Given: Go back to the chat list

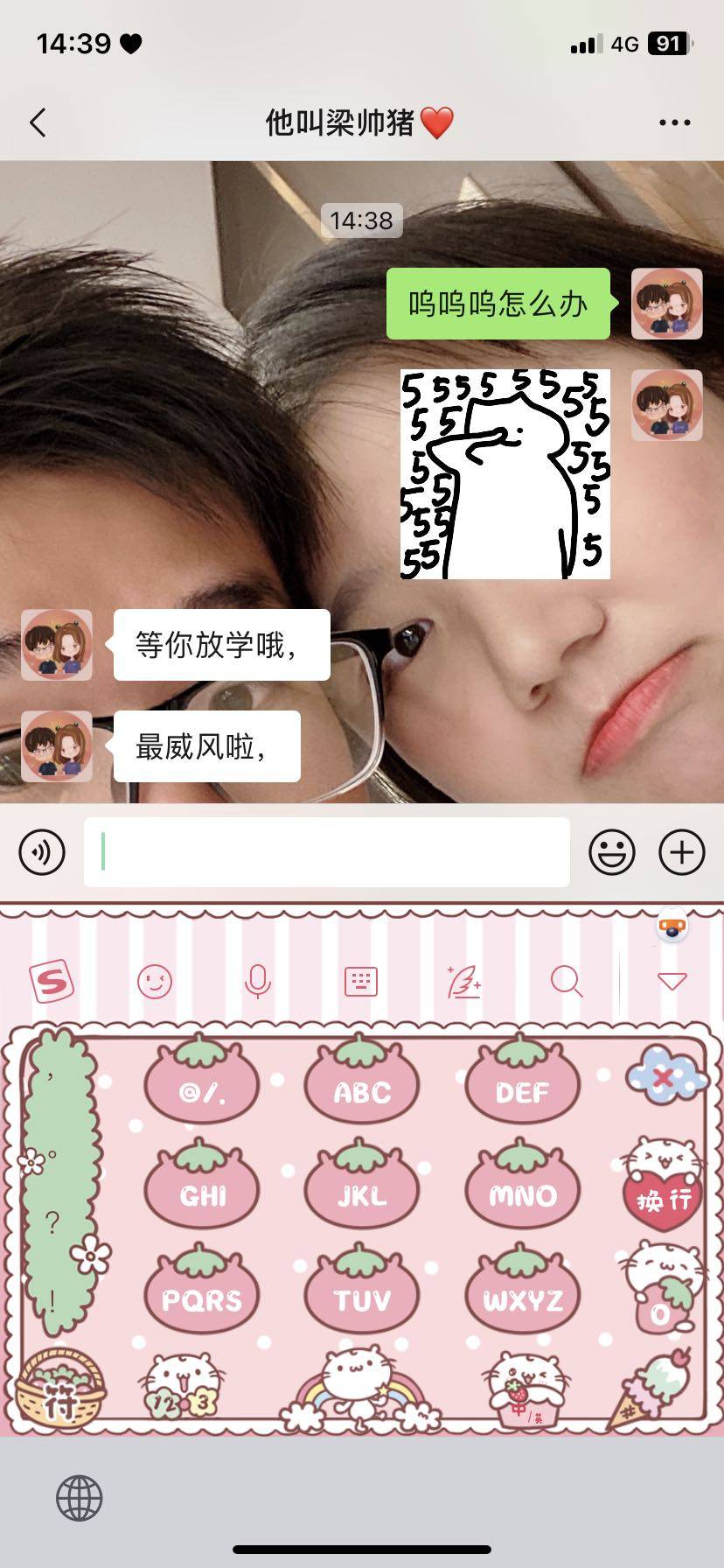Looking at the screenshot, I should (38, 122).
